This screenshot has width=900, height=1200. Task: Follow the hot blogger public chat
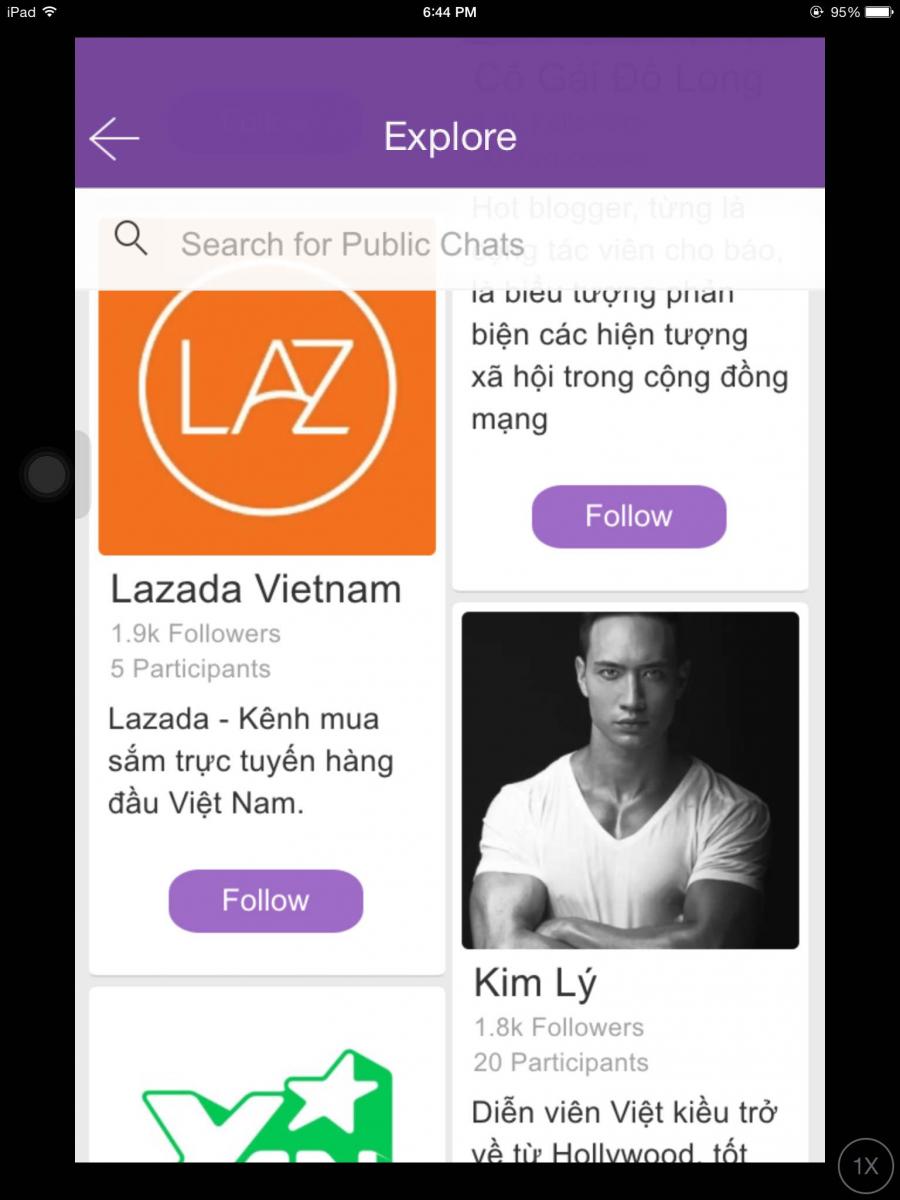(x=628, y=516)
